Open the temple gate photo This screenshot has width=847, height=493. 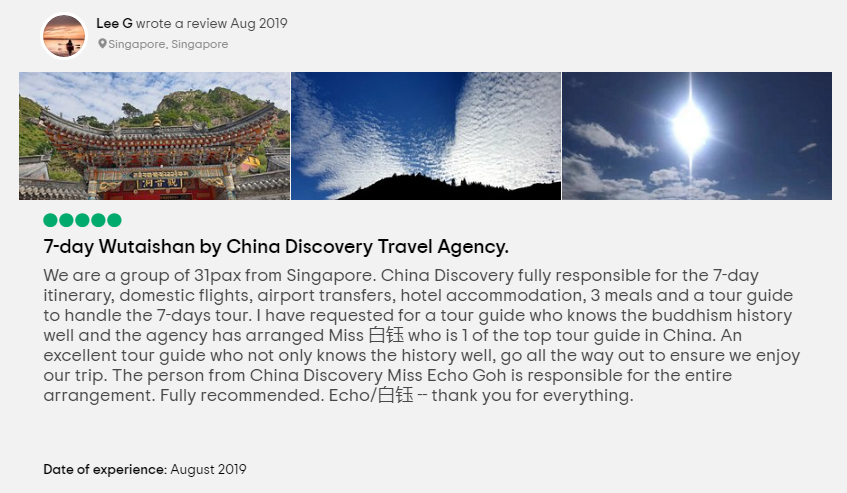[154, 136]
